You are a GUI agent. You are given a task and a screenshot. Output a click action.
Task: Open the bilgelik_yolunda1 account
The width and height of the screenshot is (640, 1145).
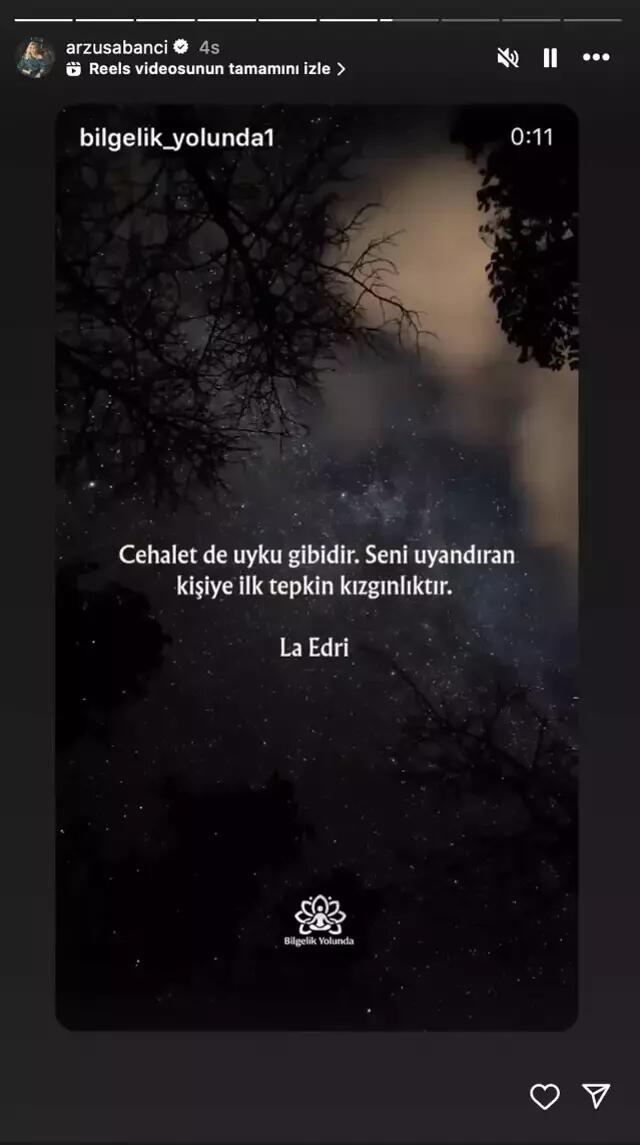click(x=176, y=137)
